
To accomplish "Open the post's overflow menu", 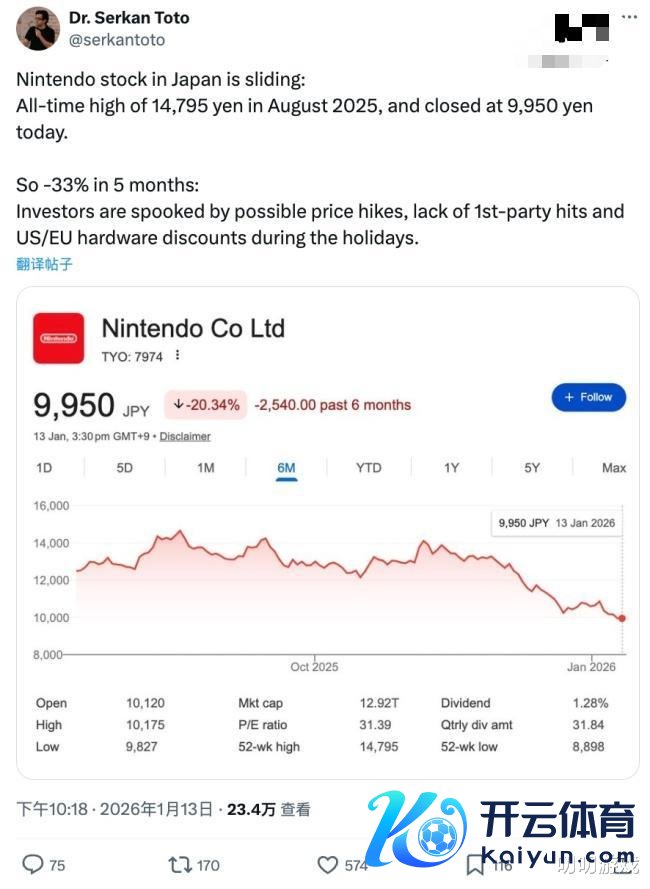I will tap(628, 18).
